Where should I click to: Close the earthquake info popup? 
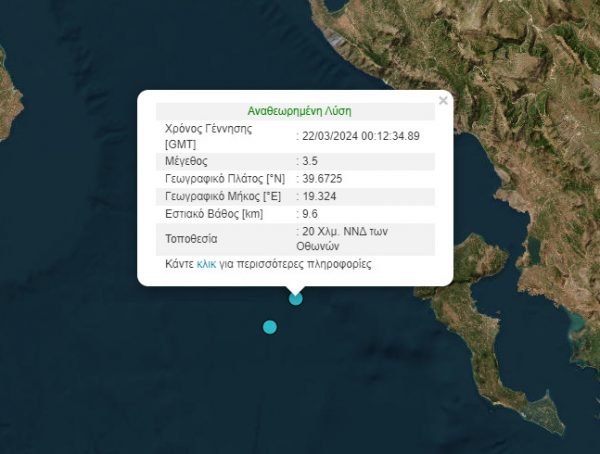pyautogui.click(x=443, y=100)
